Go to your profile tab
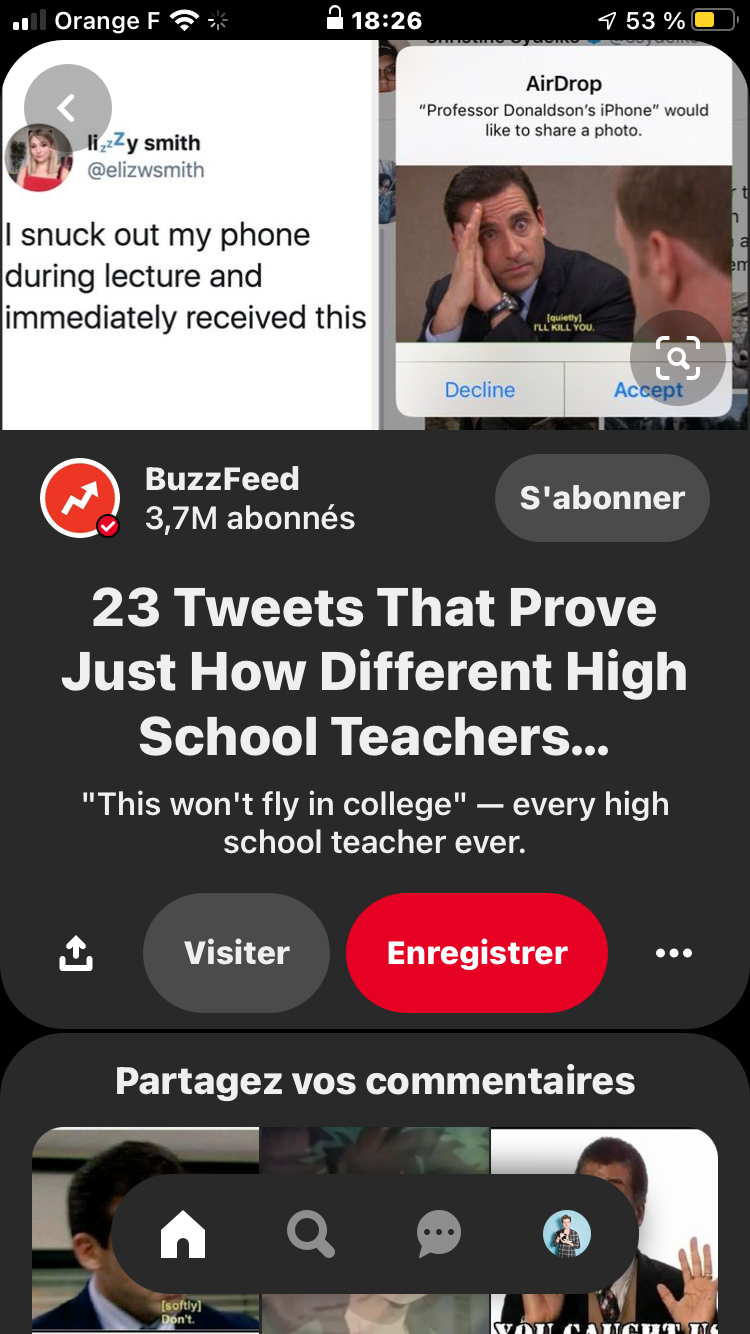Viewport: 750px width, 1334px height. tap(567, 1235)
